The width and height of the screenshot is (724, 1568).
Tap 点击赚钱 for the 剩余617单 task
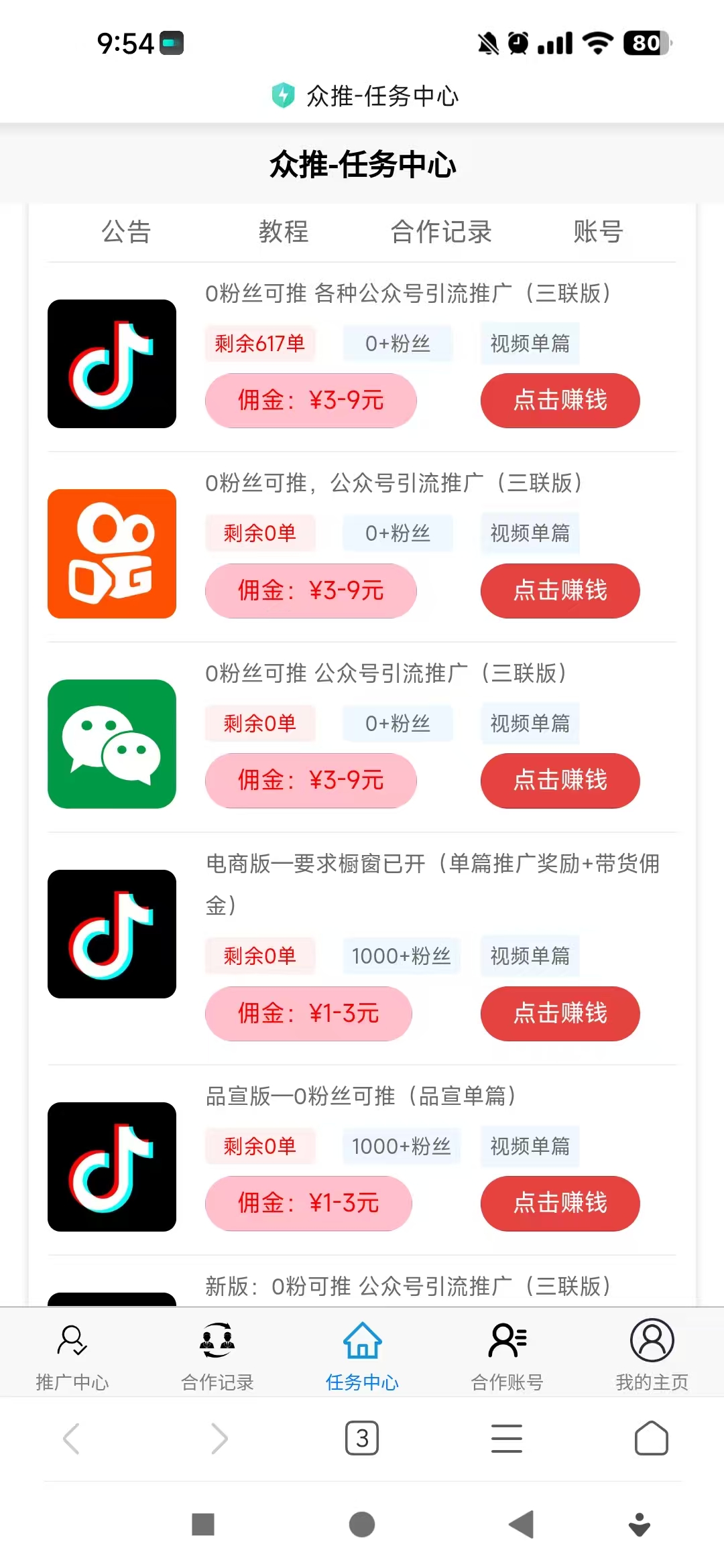tap(560, 400)
